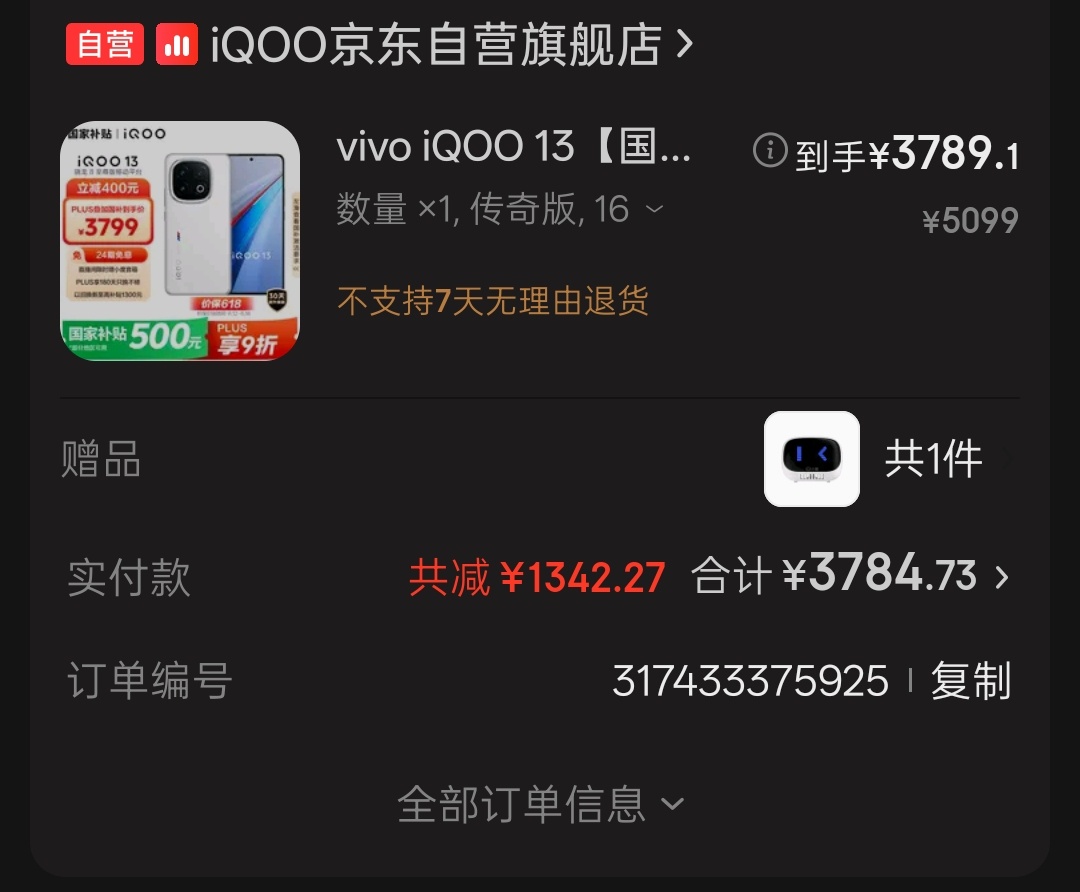The image size is (1080, 892).
Task: Open the iQOO京东自营旗舰店 store page
Action: click(x=436, y=44)
